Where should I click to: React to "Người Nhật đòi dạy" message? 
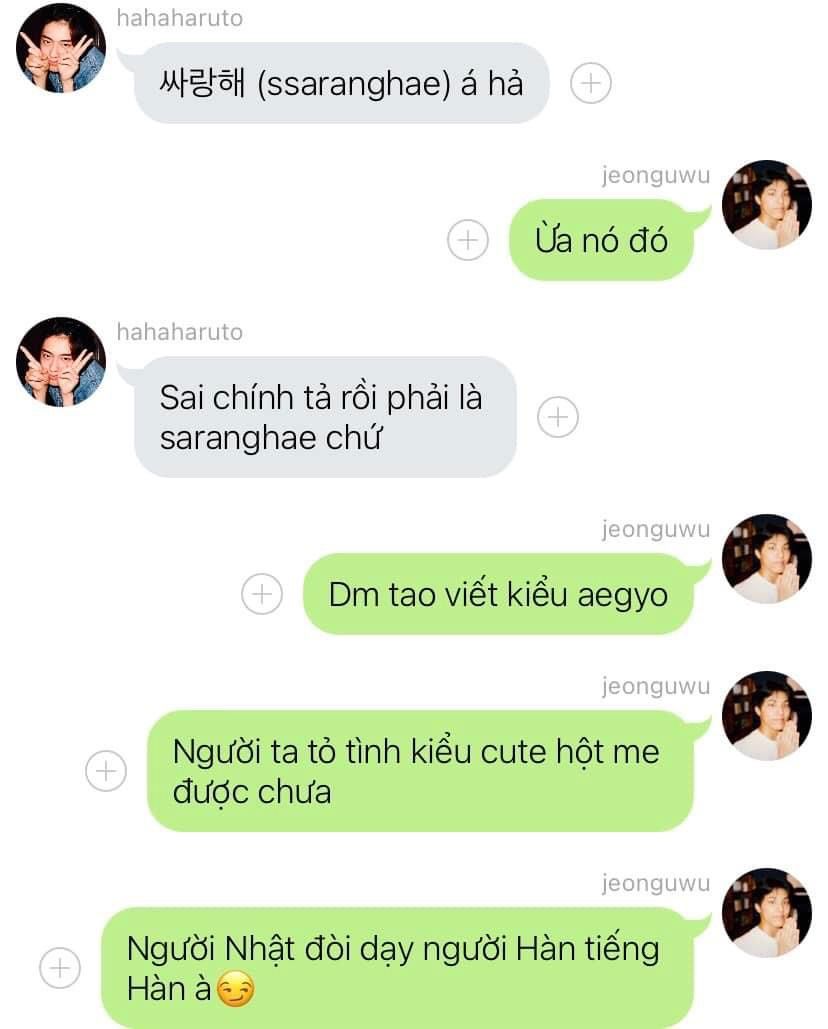[60, 968]
